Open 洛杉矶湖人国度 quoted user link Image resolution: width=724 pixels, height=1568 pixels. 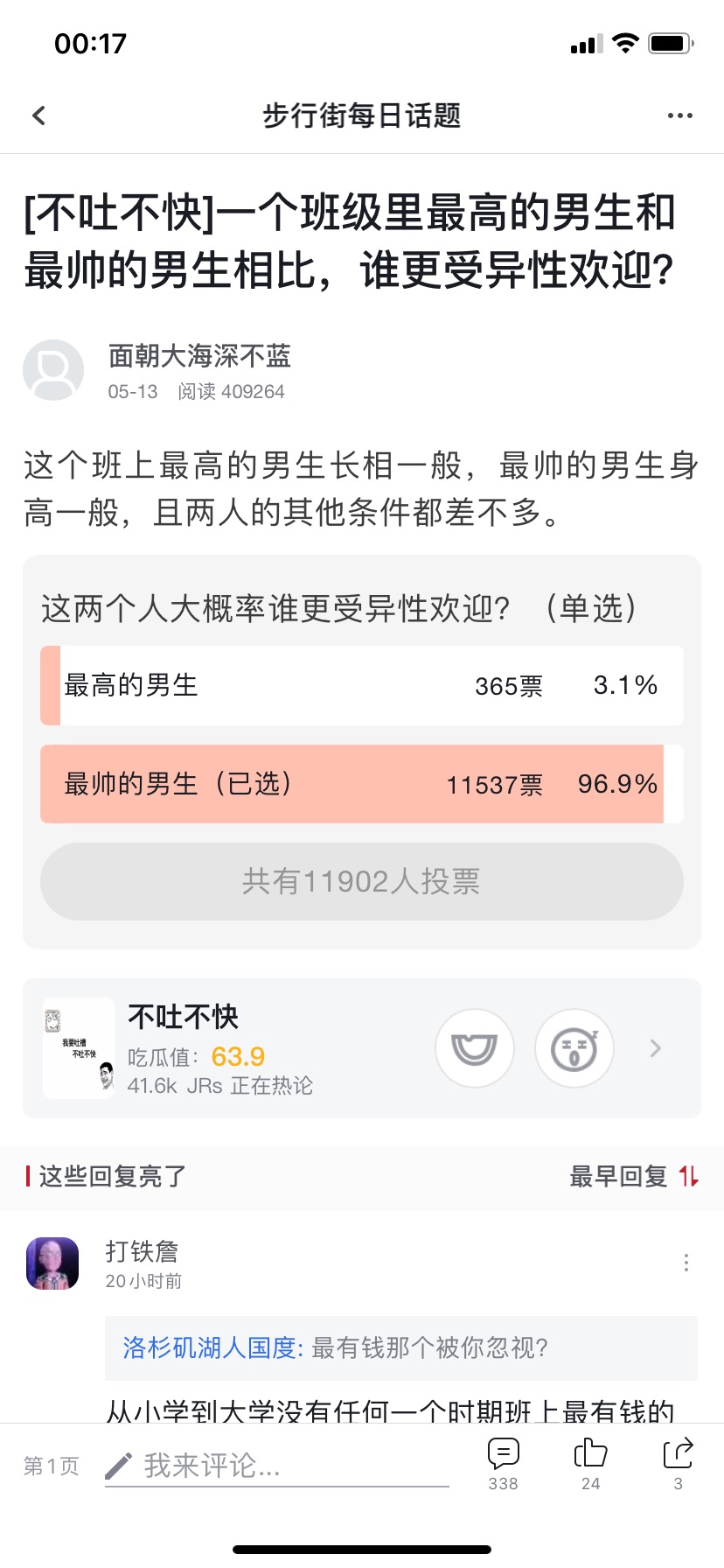[212, 1347]
